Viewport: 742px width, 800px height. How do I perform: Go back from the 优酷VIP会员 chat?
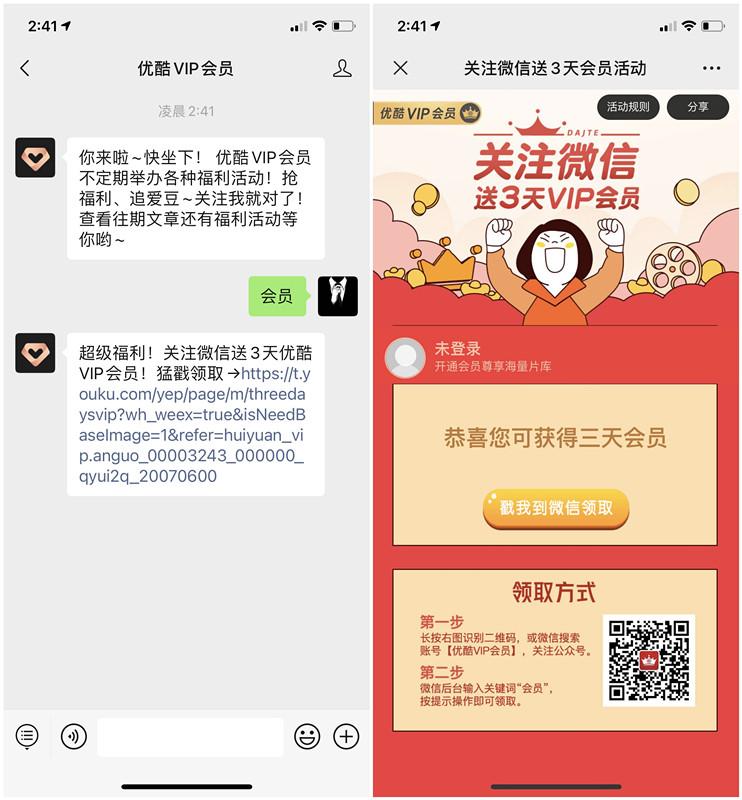[25, 68]
